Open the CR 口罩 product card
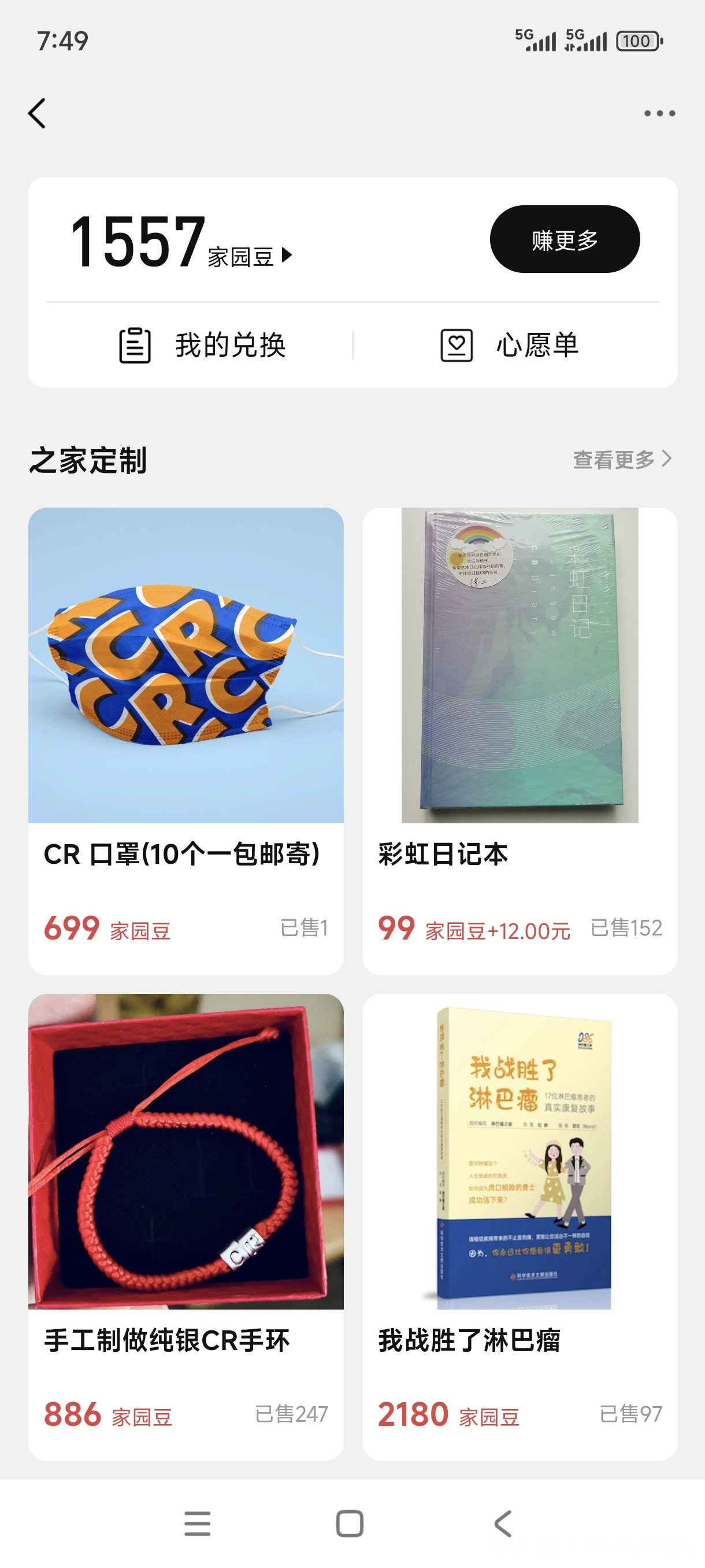The height and width of the screenshot is (1568, 705). [186, 741]
